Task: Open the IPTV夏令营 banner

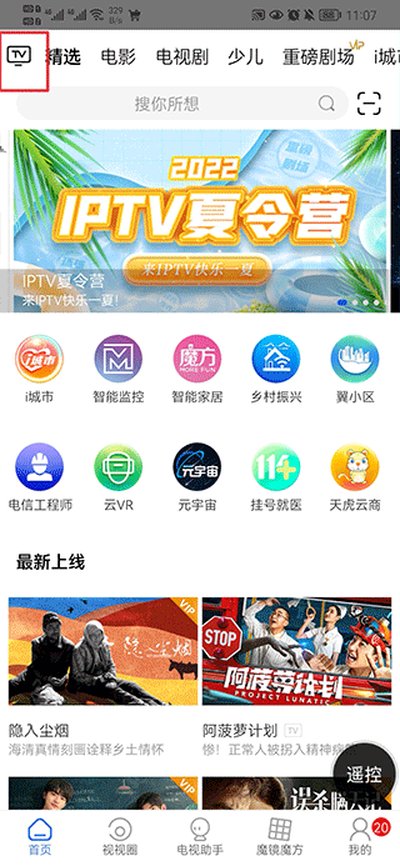Action: tap(200, 221)
